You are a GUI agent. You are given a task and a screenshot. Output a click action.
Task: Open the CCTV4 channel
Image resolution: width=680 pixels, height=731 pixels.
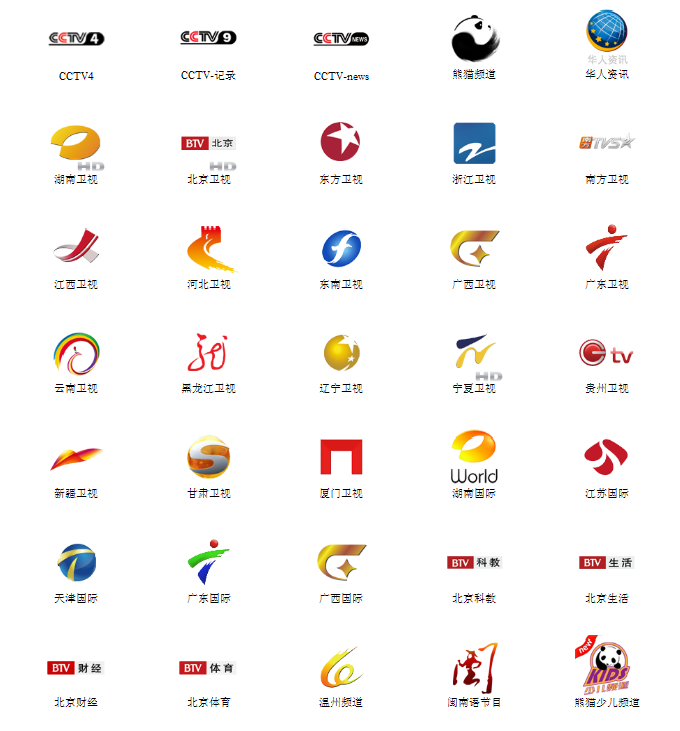(76, 39)
